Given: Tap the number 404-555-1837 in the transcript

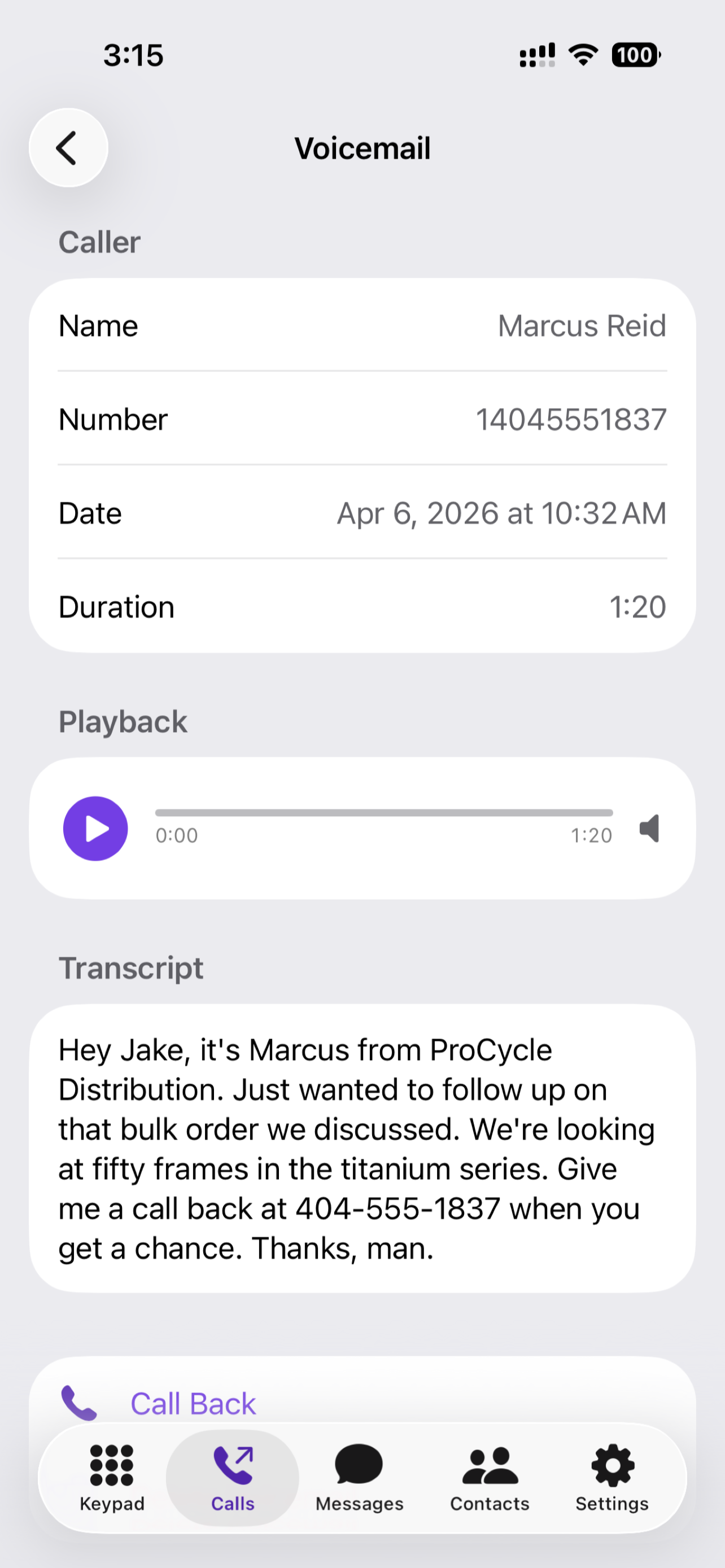Looking at the screenshot, I should click(x=396, y=1208).
